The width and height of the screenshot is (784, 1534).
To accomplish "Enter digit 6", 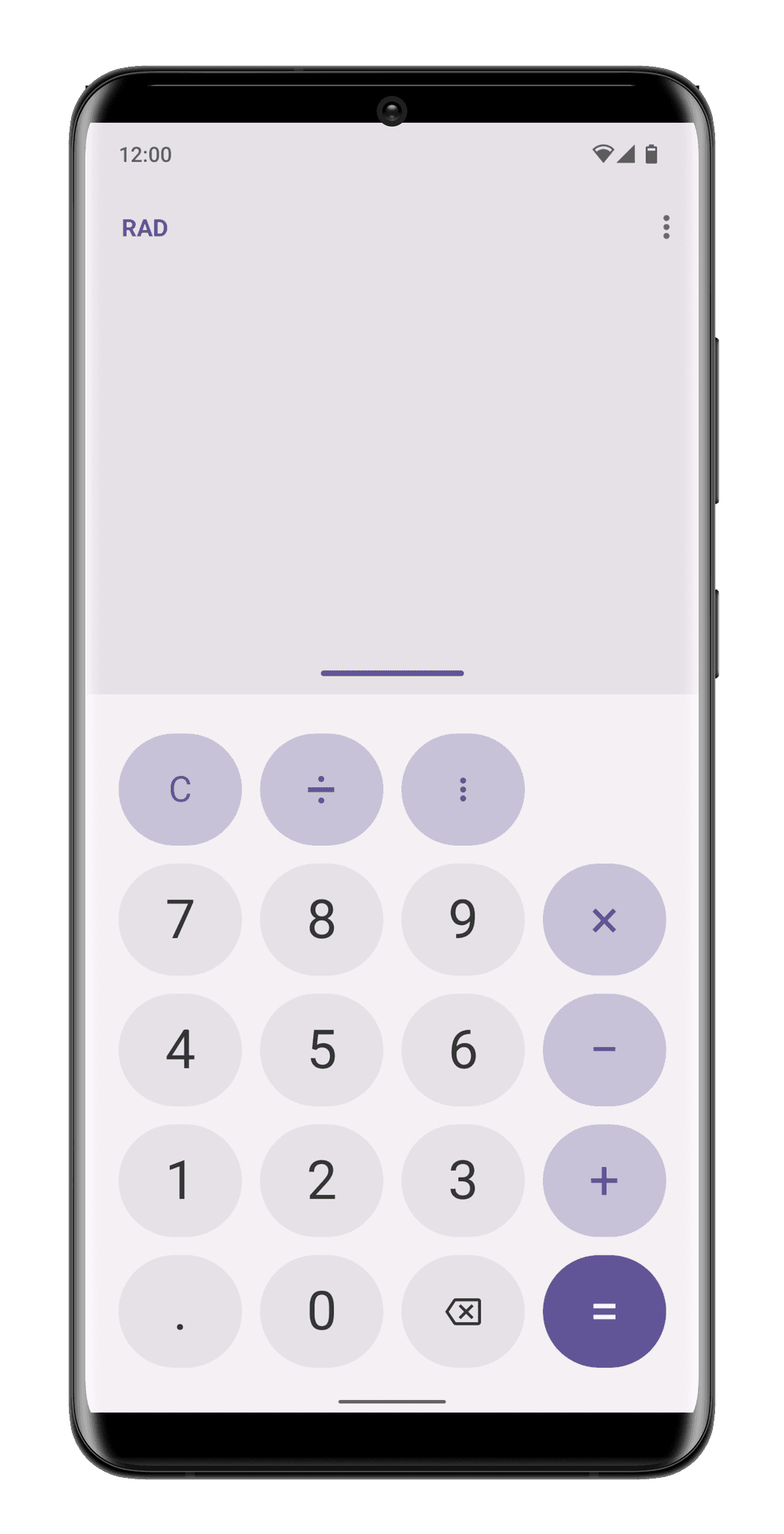I will click(463, 1049).
